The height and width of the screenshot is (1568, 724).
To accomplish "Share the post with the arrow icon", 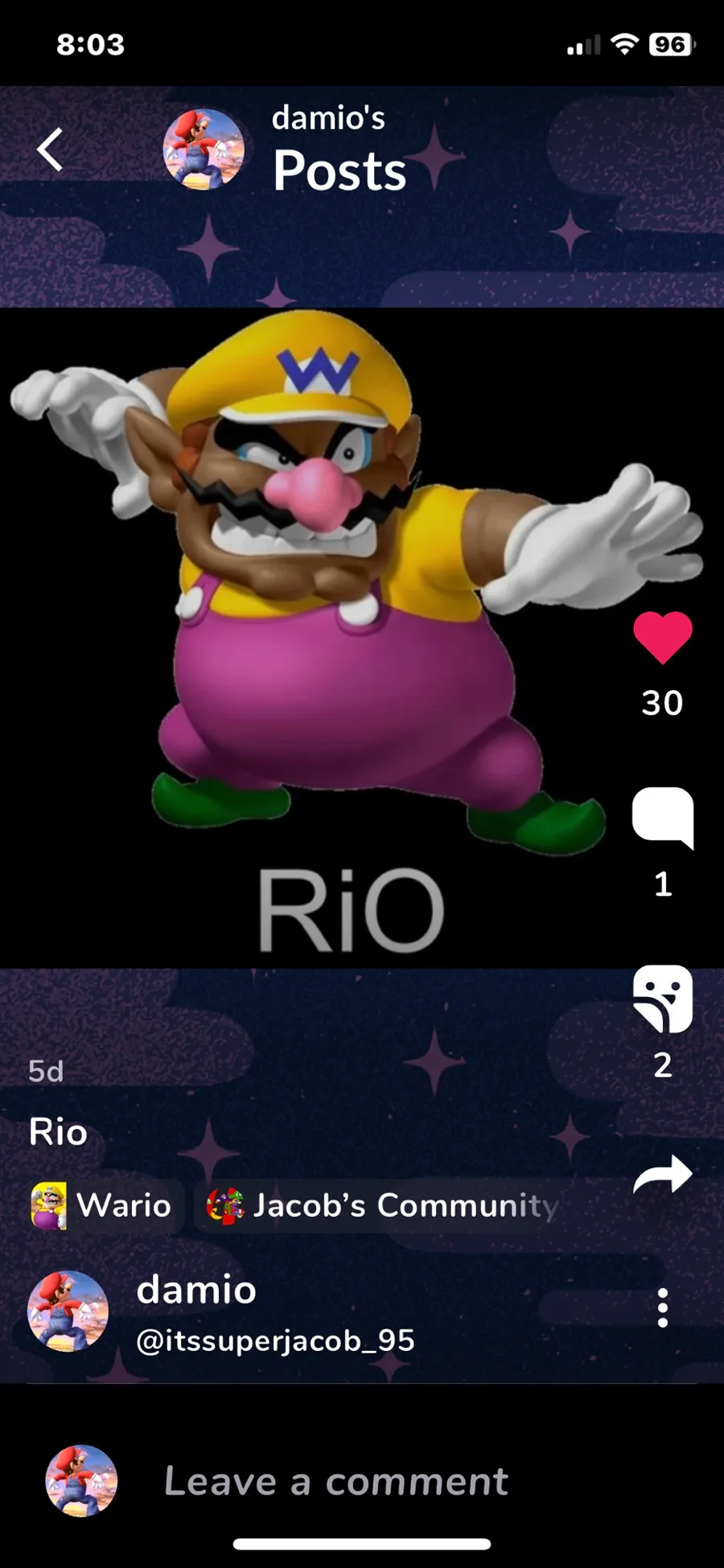I will (662, 1175).
